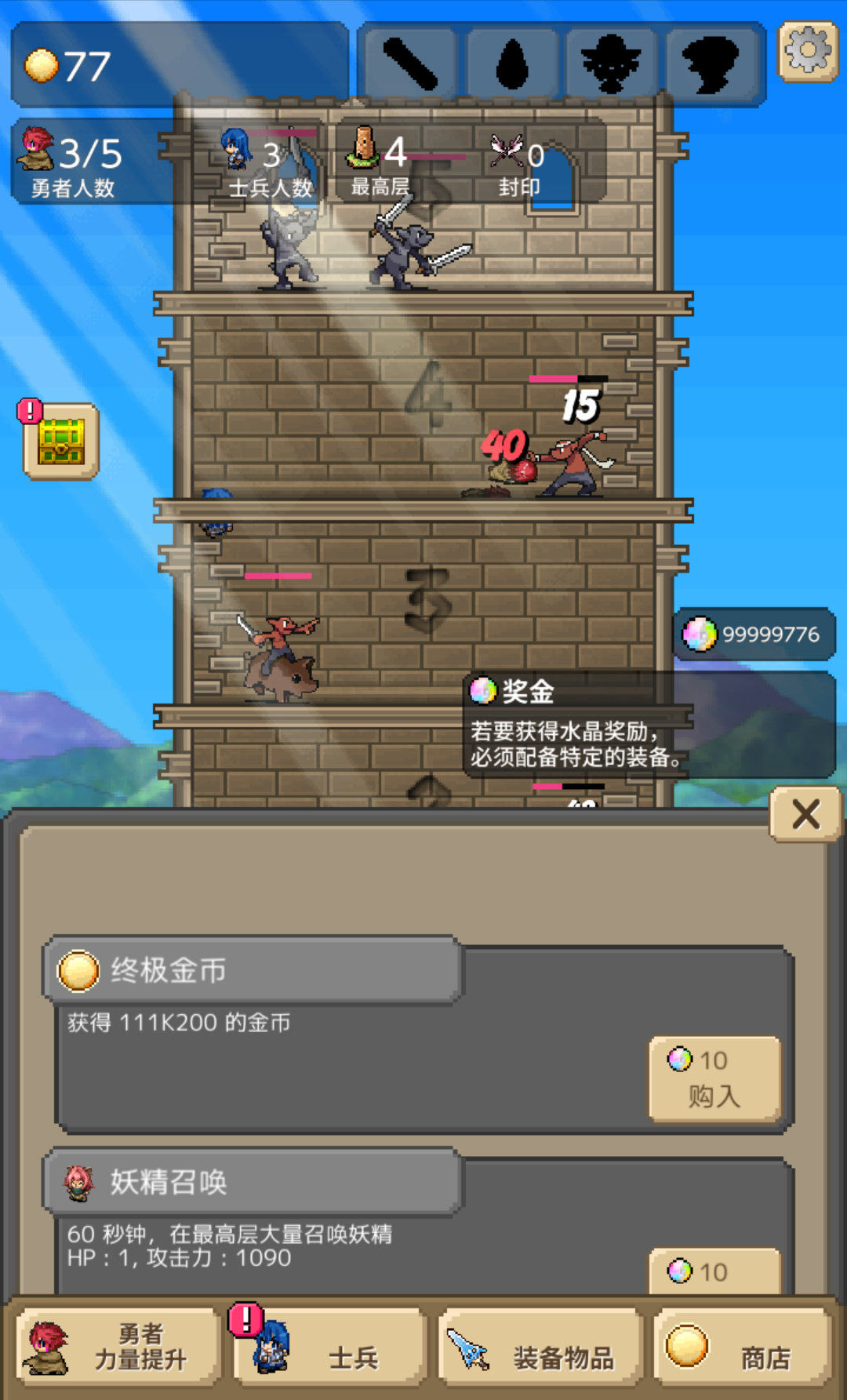This screenshot has height=1400, width=847.
Task: Open the settings gear
Action: click(x=808, y=52)
